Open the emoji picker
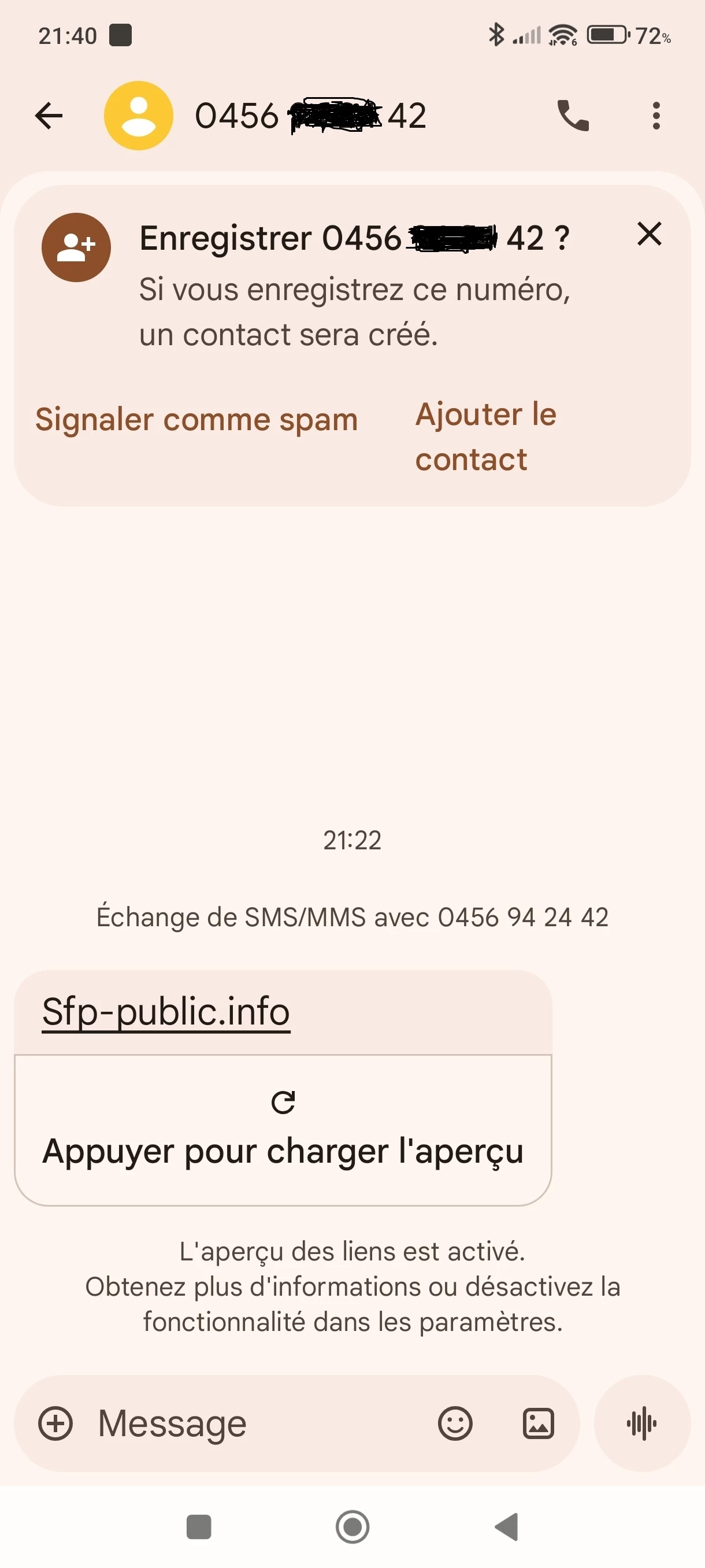705x1568 pixels. click(x=455, y=1423)
